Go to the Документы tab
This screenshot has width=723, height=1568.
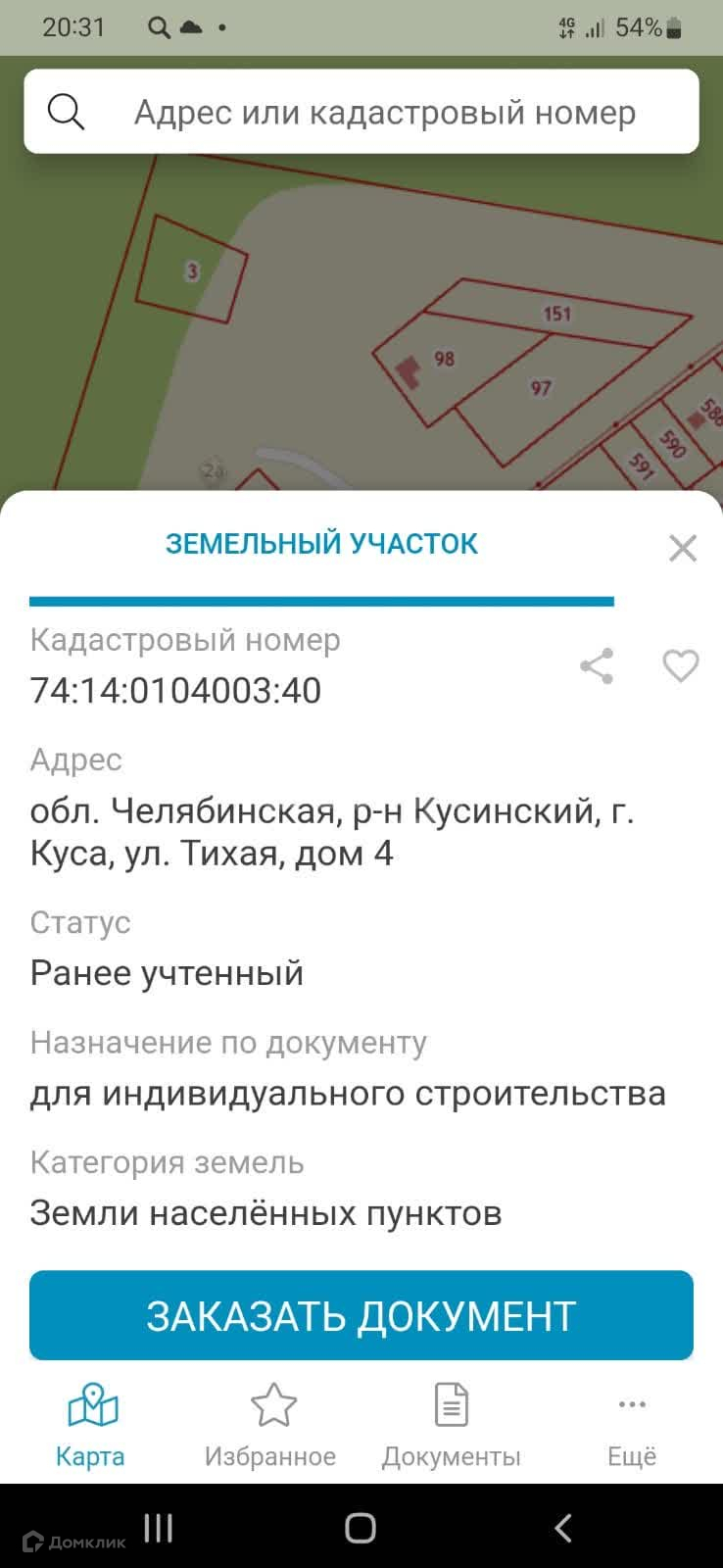coord(451,1426)
